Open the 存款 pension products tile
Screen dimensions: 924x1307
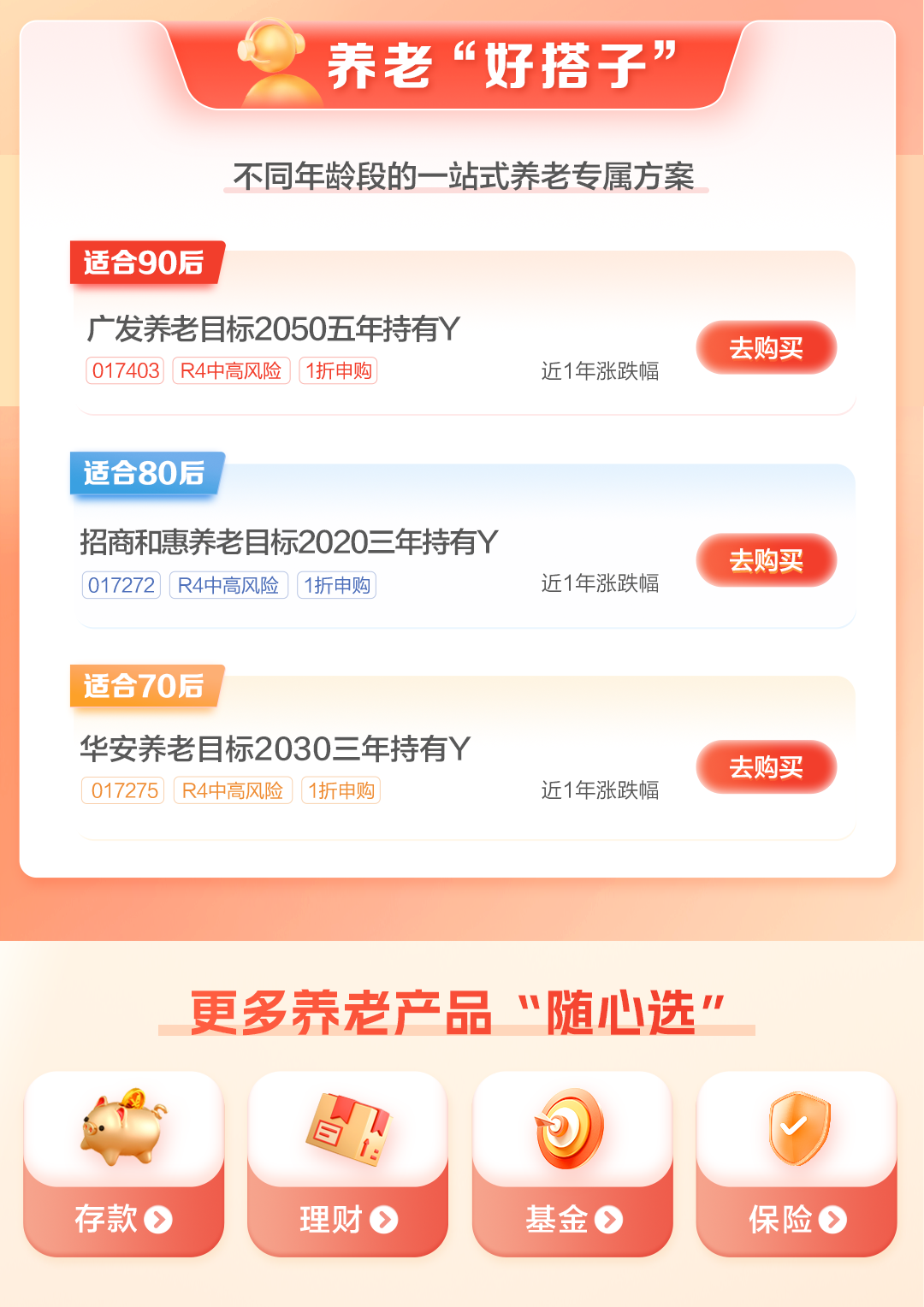[x=123, y=1163]
